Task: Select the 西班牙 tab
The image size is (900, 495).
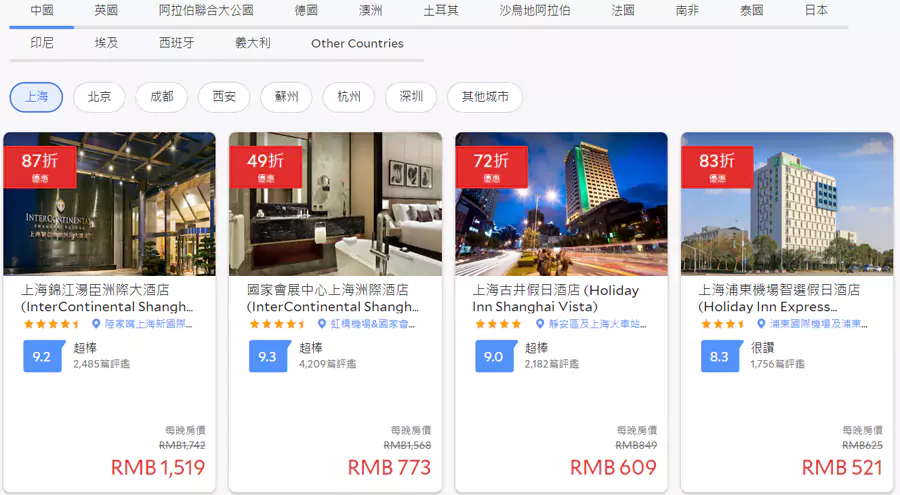Action: point(177,44)
